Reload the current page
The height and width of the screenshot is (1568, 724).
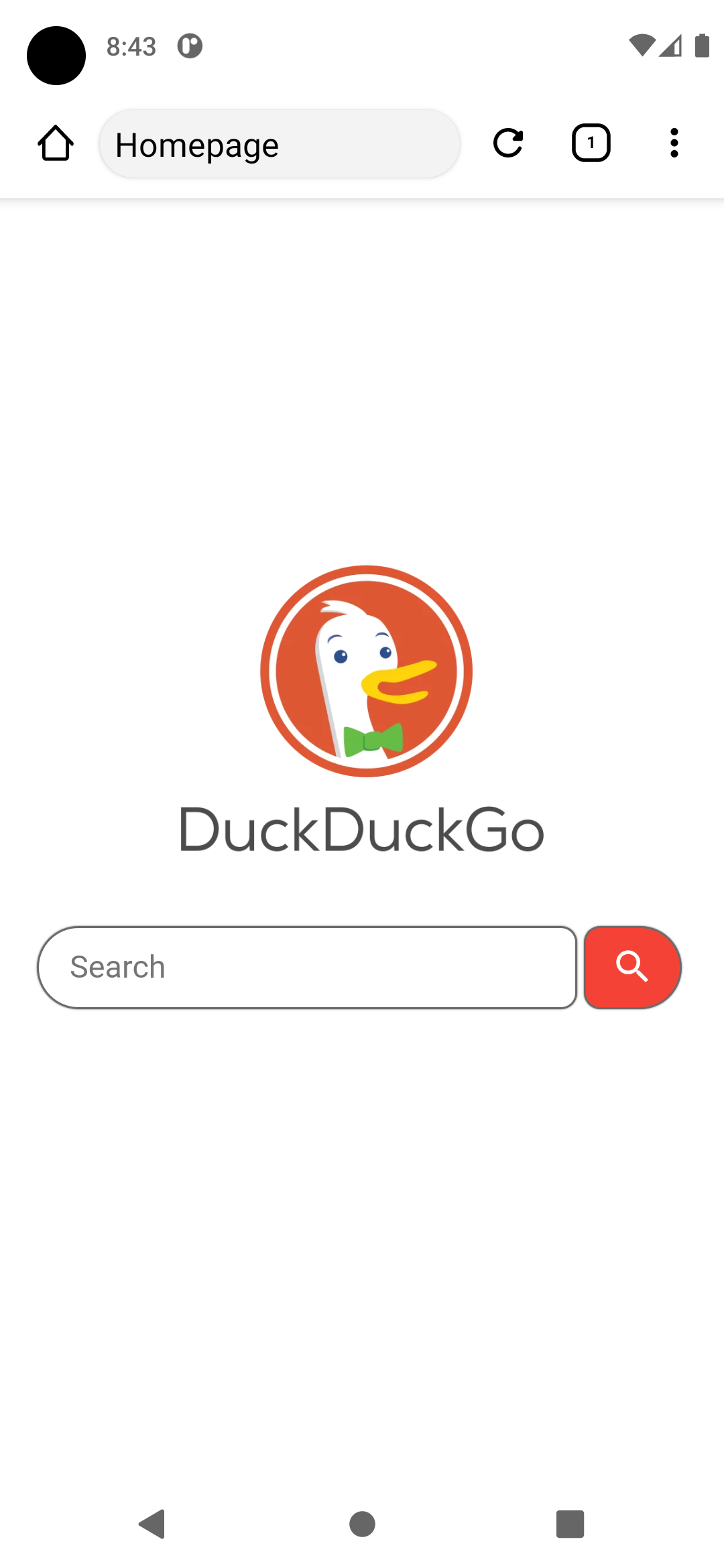click(x=508, y=143)
